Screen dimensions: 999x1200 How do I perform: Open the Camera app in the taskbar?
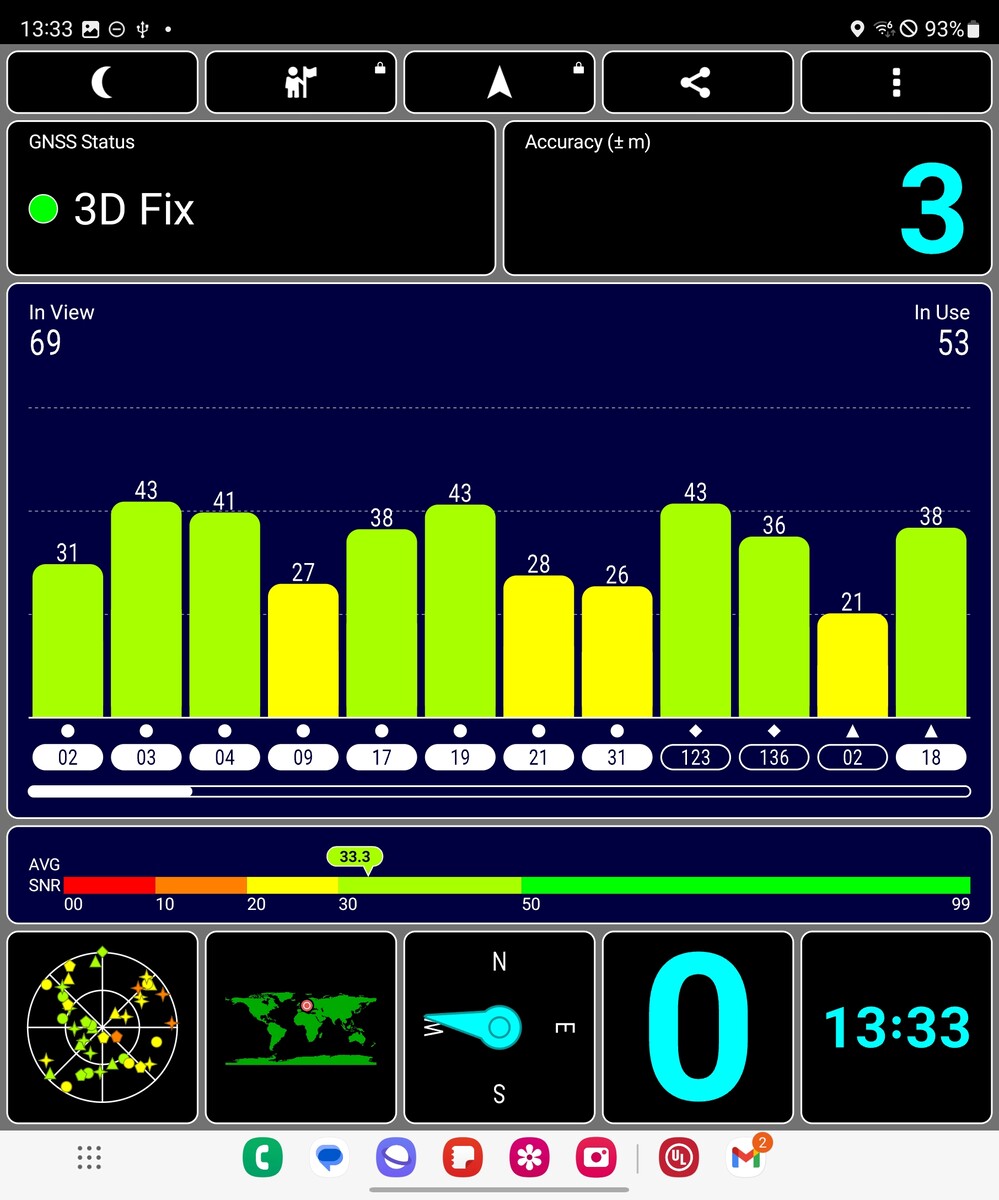click(596, 1158)
